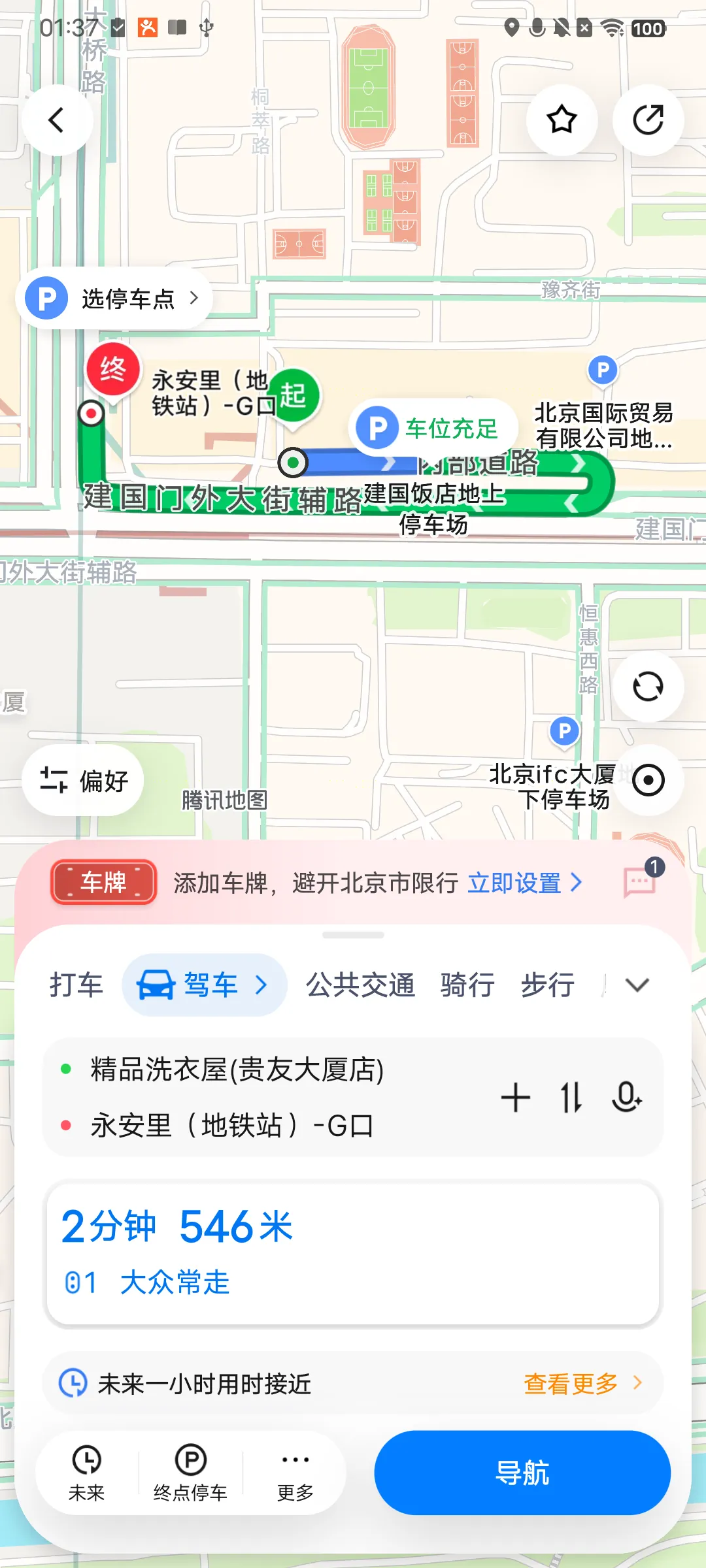Recenter map on my current location
Screen dimensions: 706x1568
pos(648,780)
